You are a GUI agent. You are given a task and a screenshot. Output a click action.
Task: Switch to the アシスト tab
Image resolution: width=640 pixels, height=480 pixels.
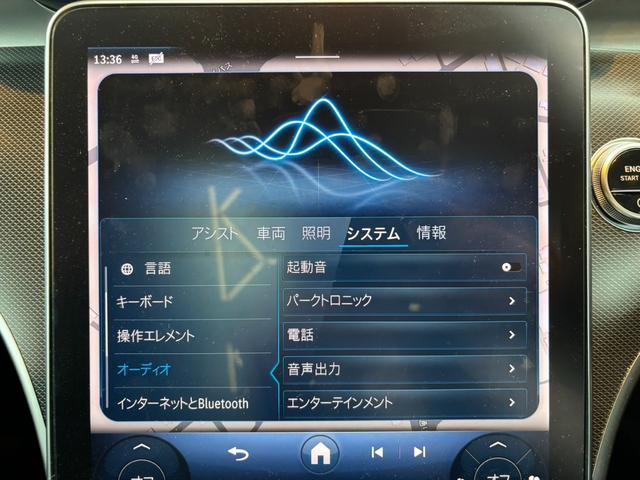214,233
